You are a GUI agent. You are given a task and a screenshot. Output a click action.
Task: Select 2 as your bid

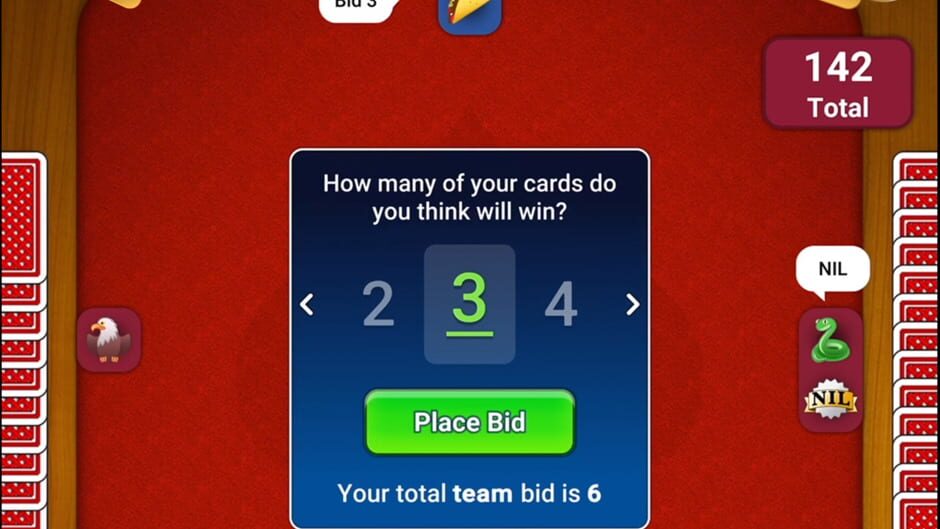tap(378, 304)
